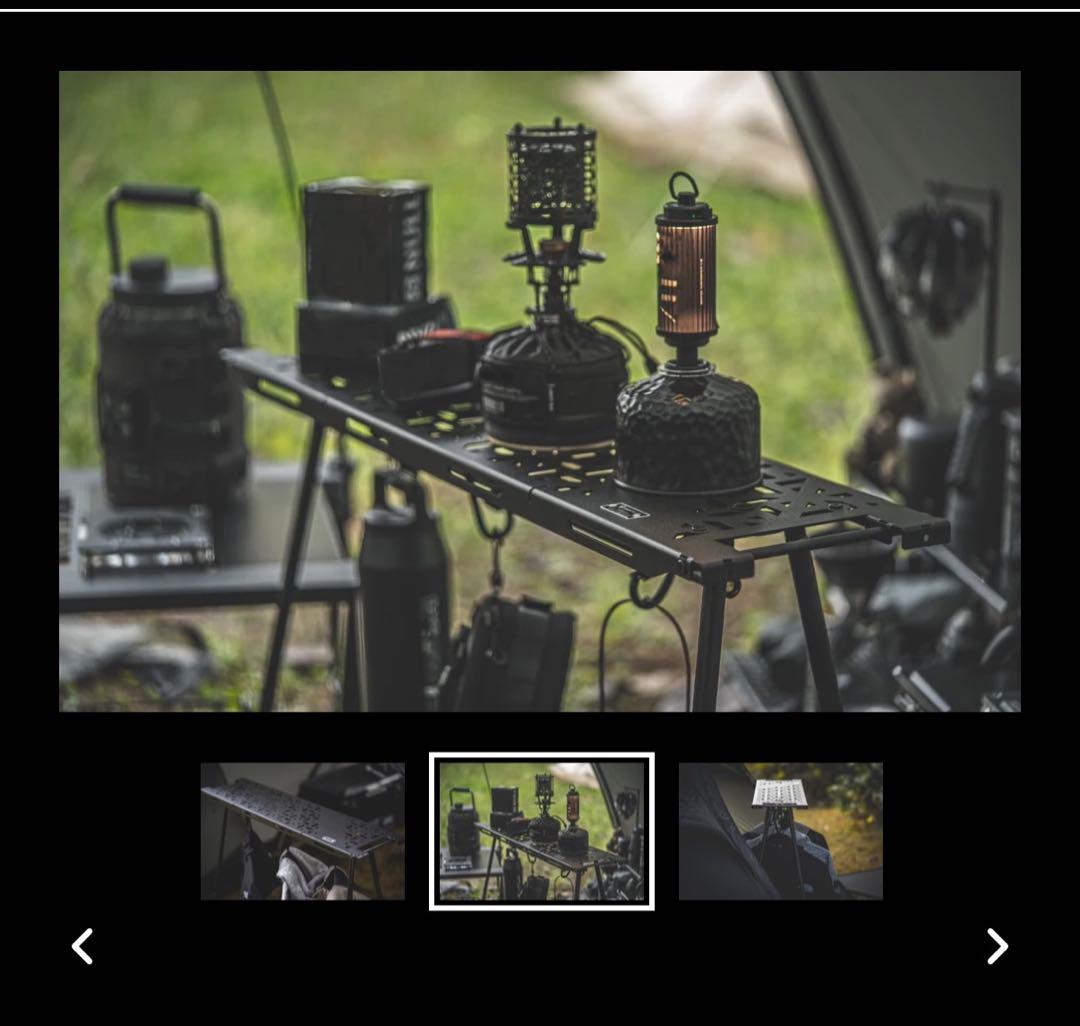Select the highlighted lantern table thumbnail
Viewport: 1080px width, 1026px height.
pos(542,831)
